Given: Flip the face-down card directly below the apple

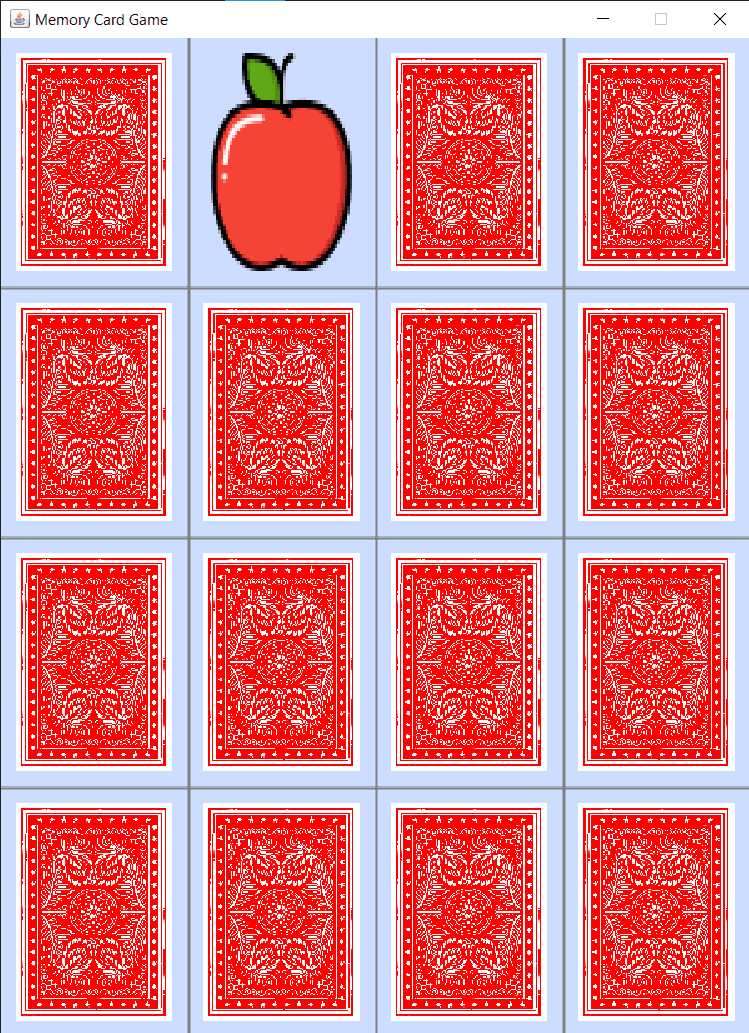Looking at the screenshot, I should (282, 412).
